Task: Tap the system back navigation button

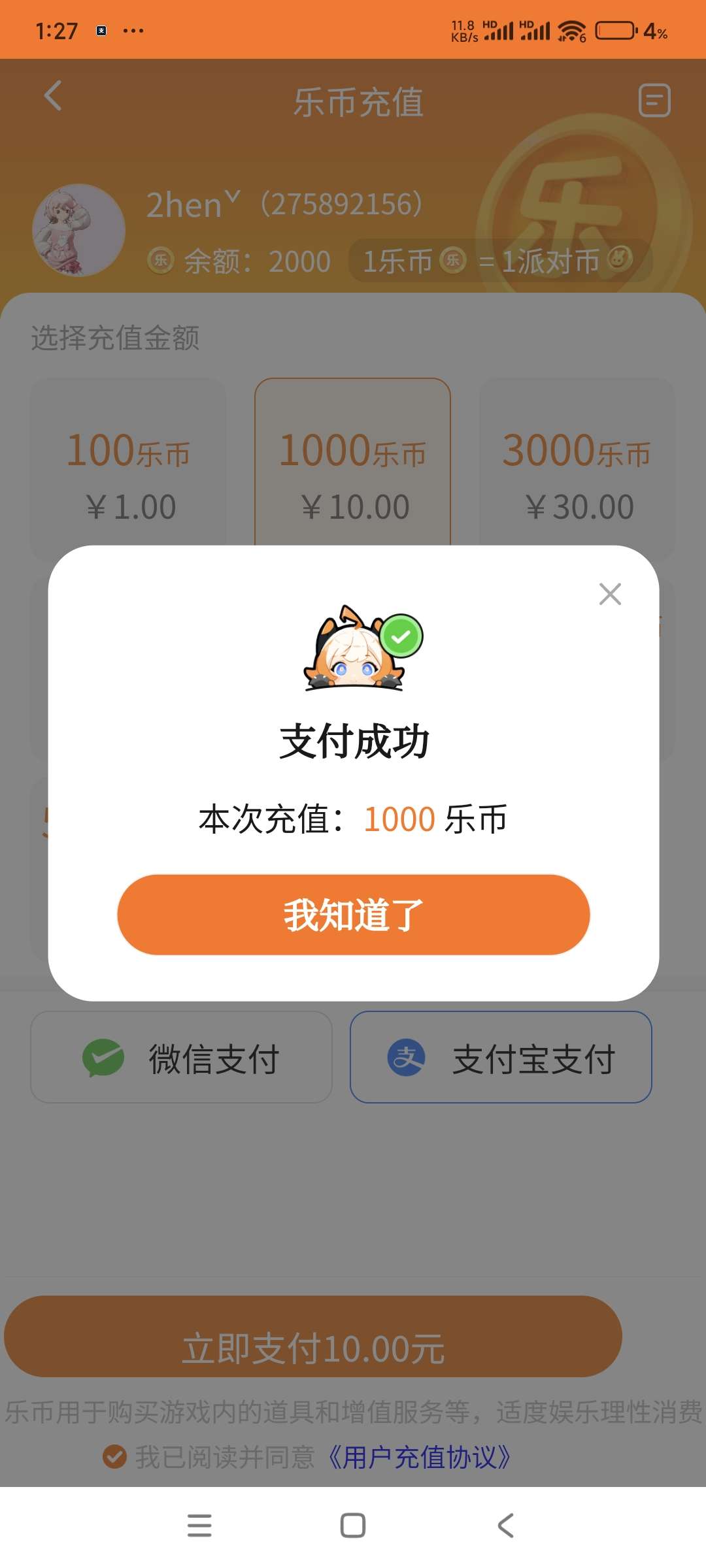Action: point(505,1526)
